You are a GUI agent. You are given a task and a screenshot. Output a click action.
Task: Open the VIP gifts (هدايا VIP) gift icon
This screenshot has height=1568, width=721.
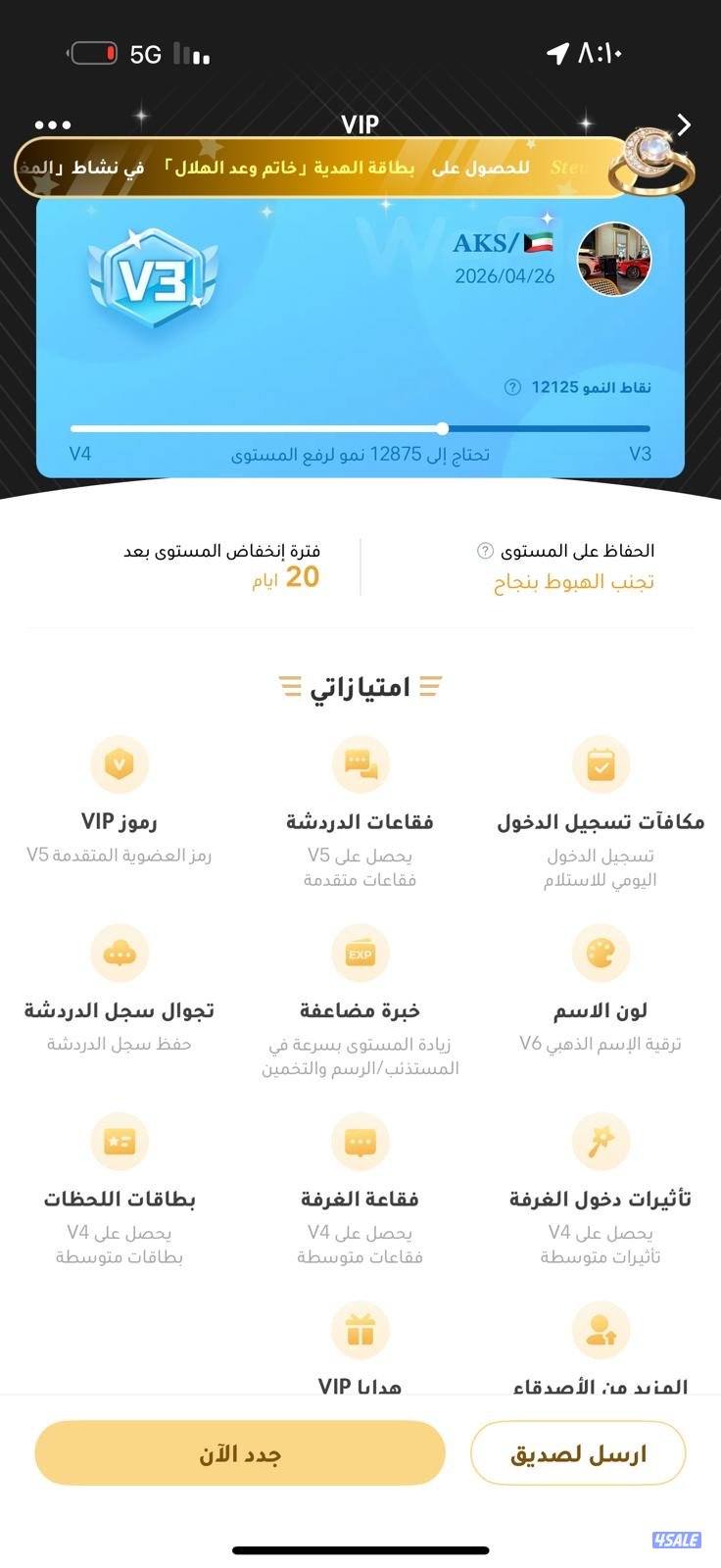click(360, 1330)
